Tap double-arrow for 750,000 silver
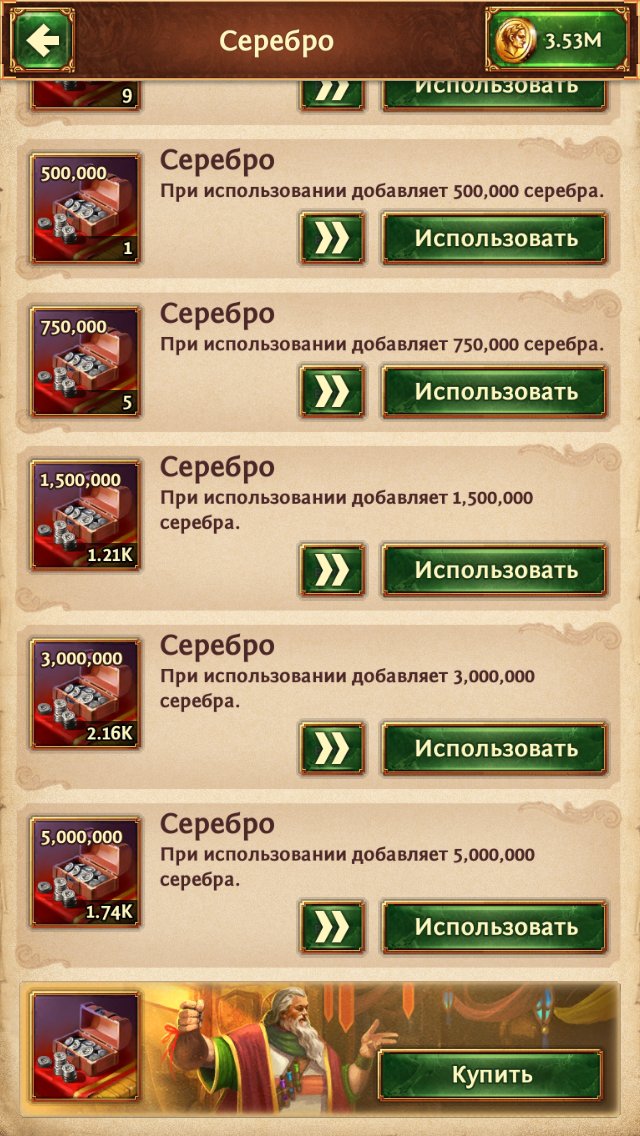640x1136 pixels. coord(332,391)
